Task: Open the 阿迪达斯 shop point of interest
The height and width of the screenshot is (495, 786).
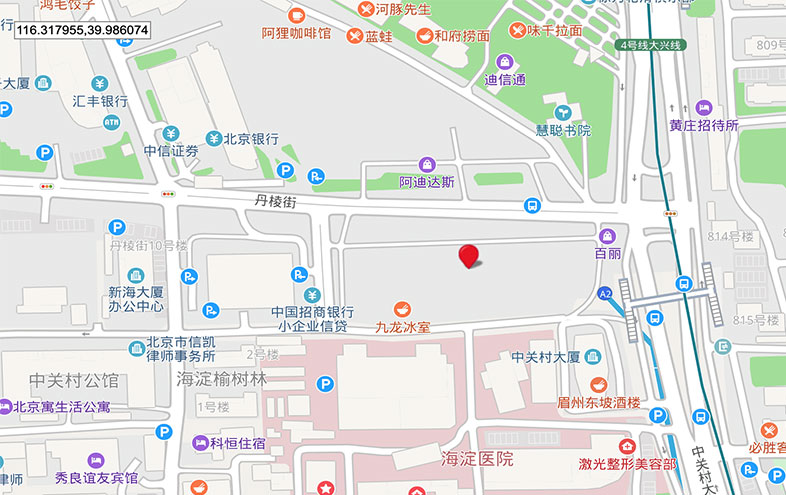Action: click(427, 164)
